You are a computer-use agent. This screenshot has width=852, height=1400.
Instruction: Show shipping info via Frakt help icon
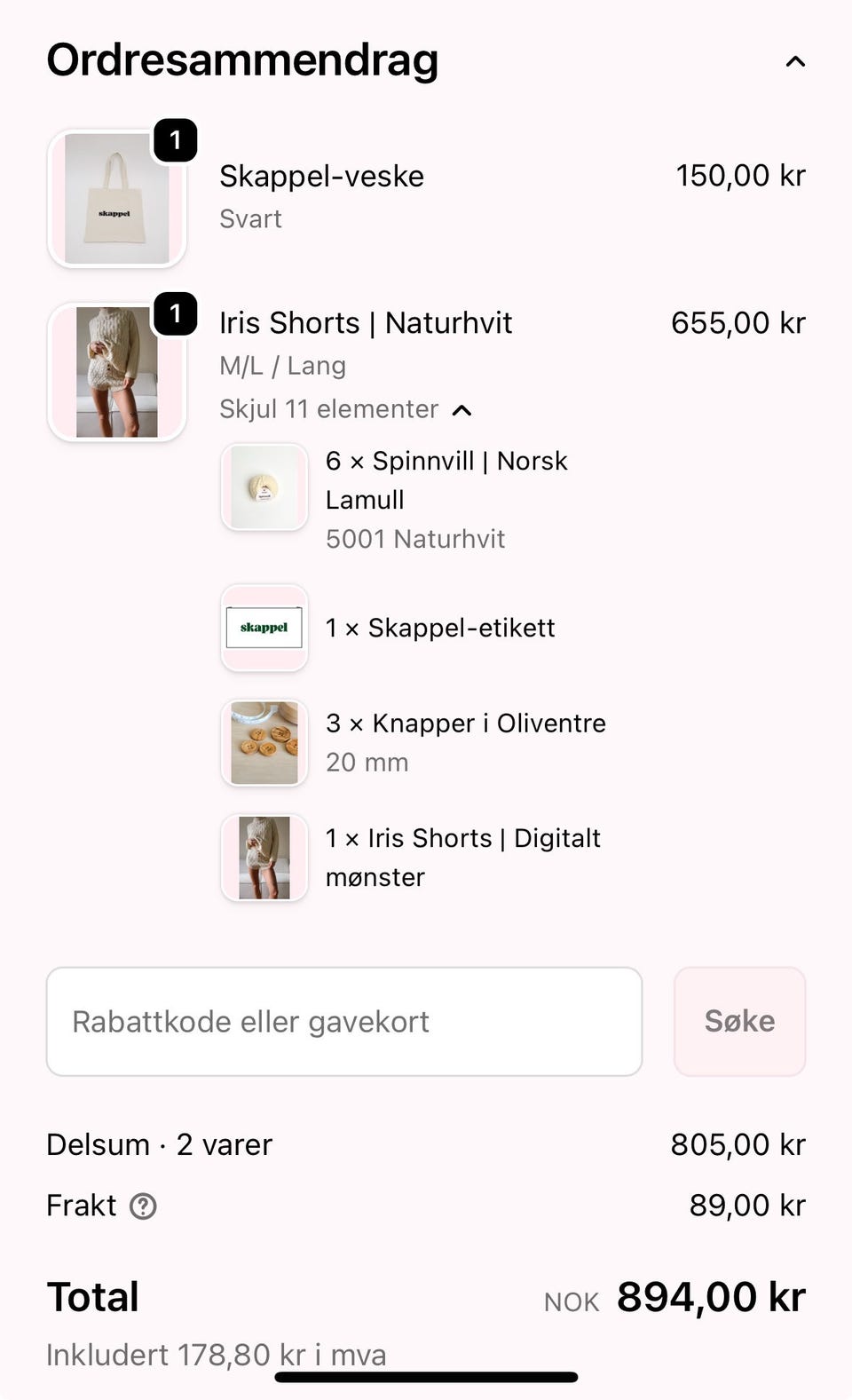(x=143, y=1206)
